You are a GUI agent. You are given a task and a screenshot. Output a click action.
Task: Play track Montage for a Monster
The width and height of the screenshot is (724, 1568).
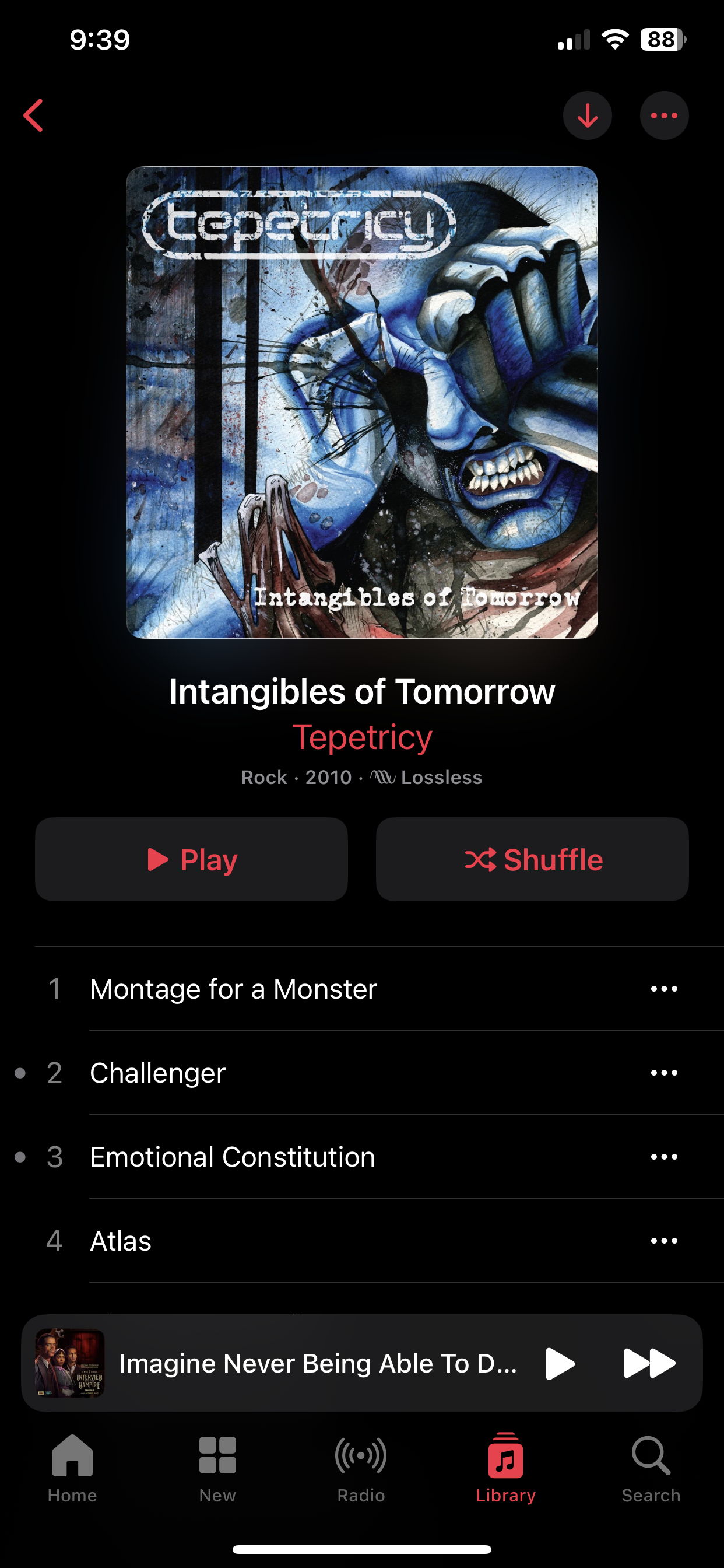pos(234,989)
